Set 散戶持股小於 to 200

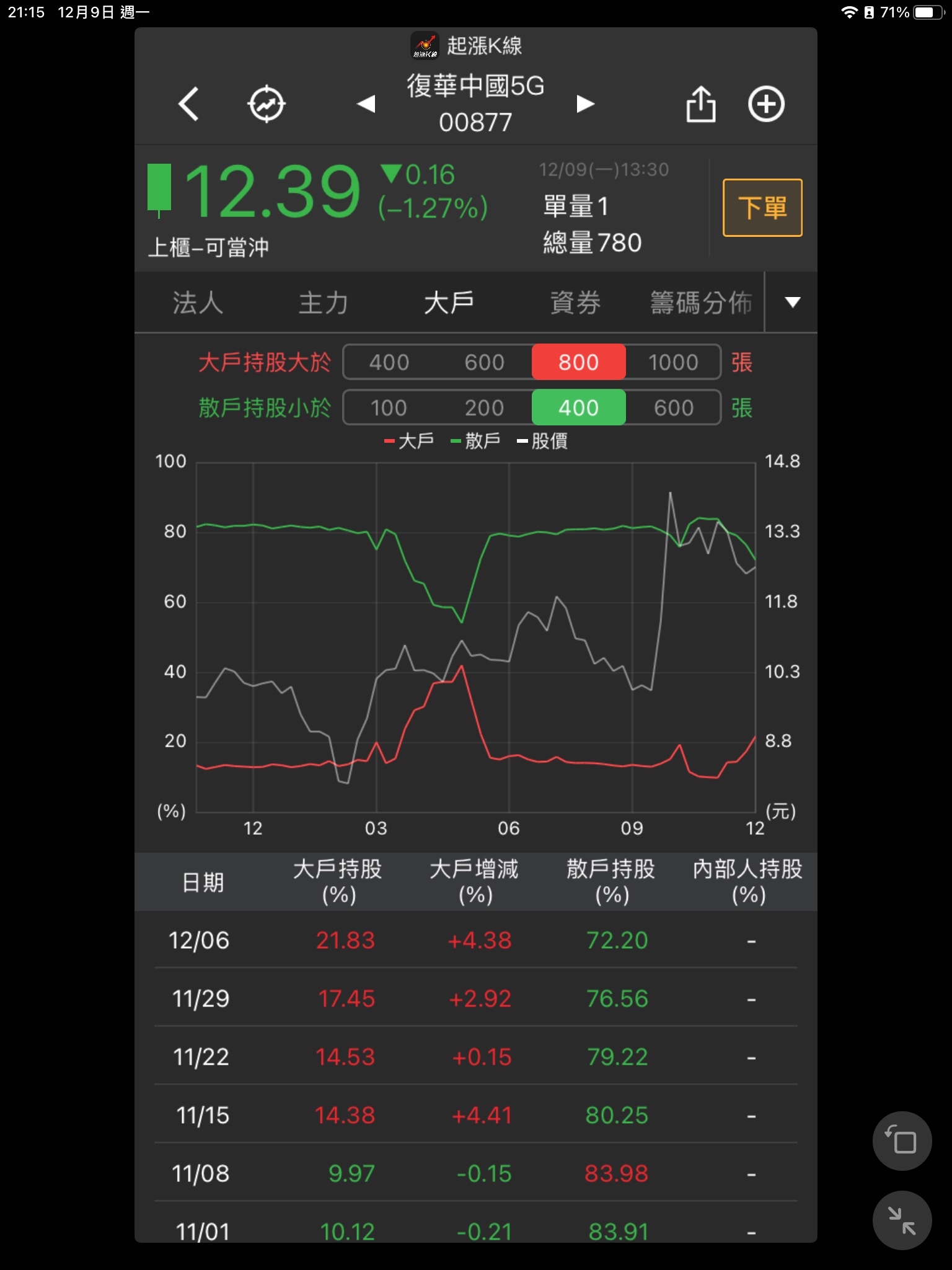485,407
